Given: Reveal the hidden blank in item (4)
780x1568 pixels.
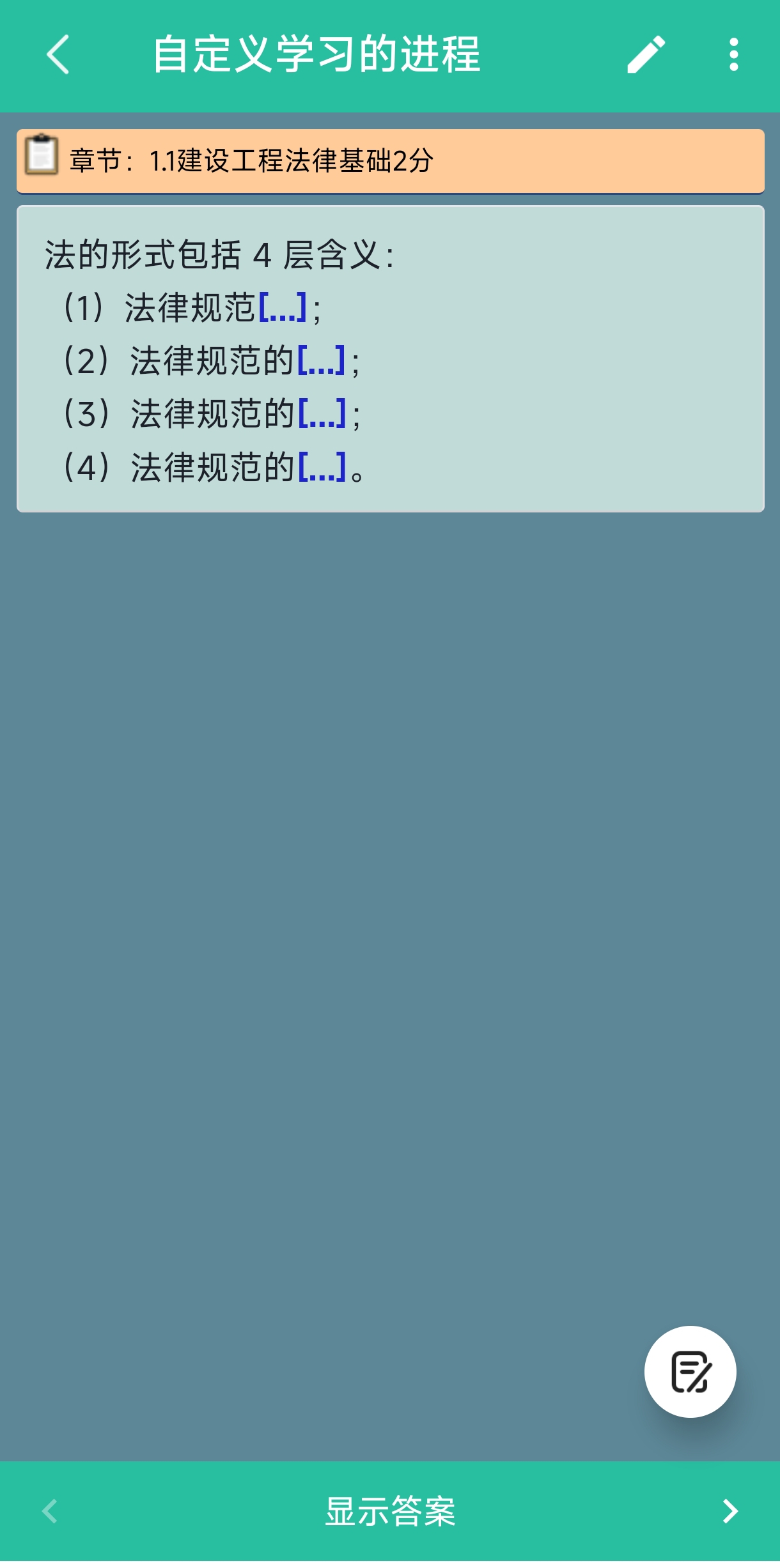Looking at the screenshot, I should tap(322, 467).
